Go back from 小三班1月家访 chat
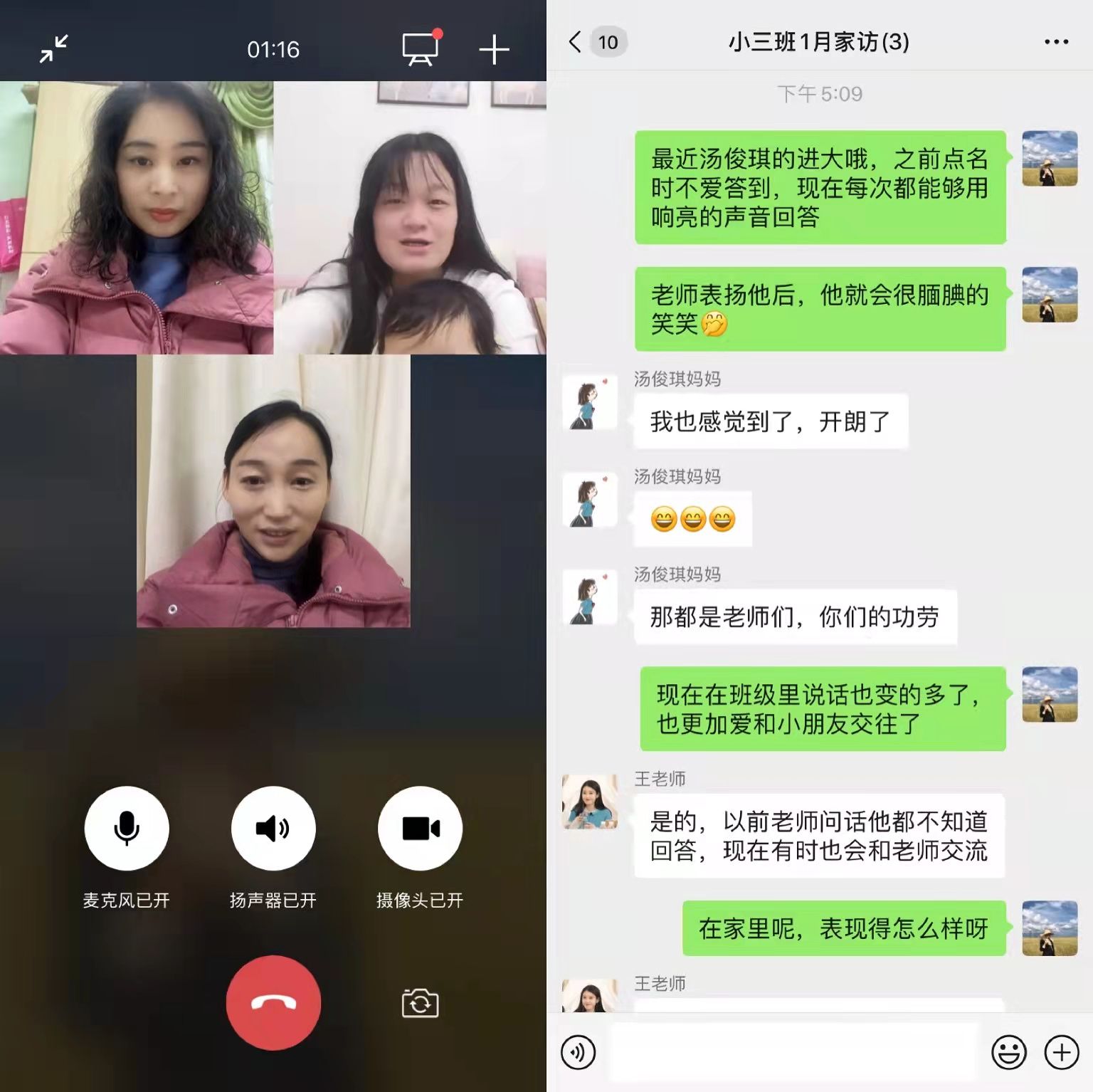 [576, 42]
